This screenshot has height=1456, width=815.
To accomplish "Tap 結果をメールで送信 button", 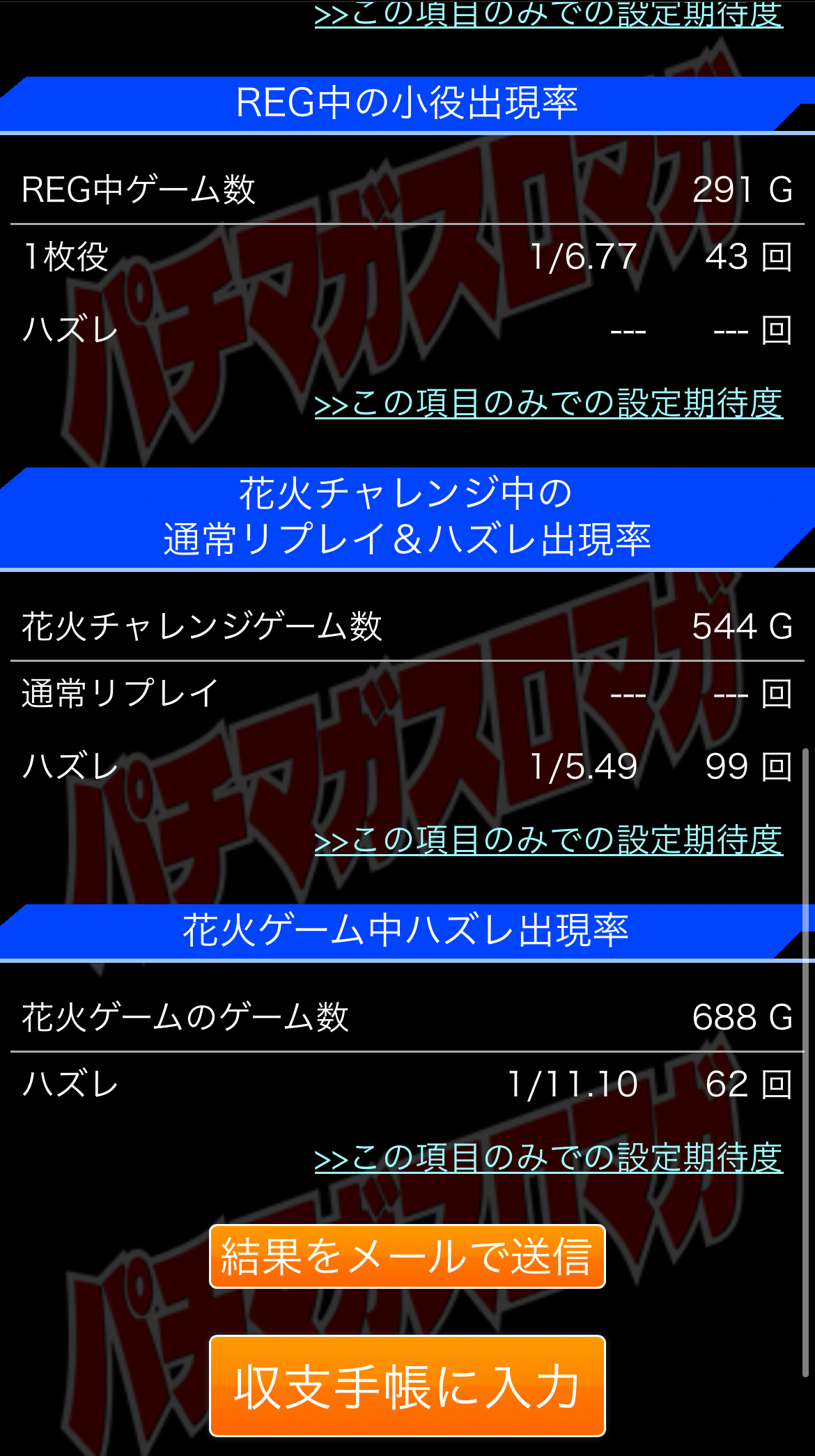I will click(x=407, y=1257).
